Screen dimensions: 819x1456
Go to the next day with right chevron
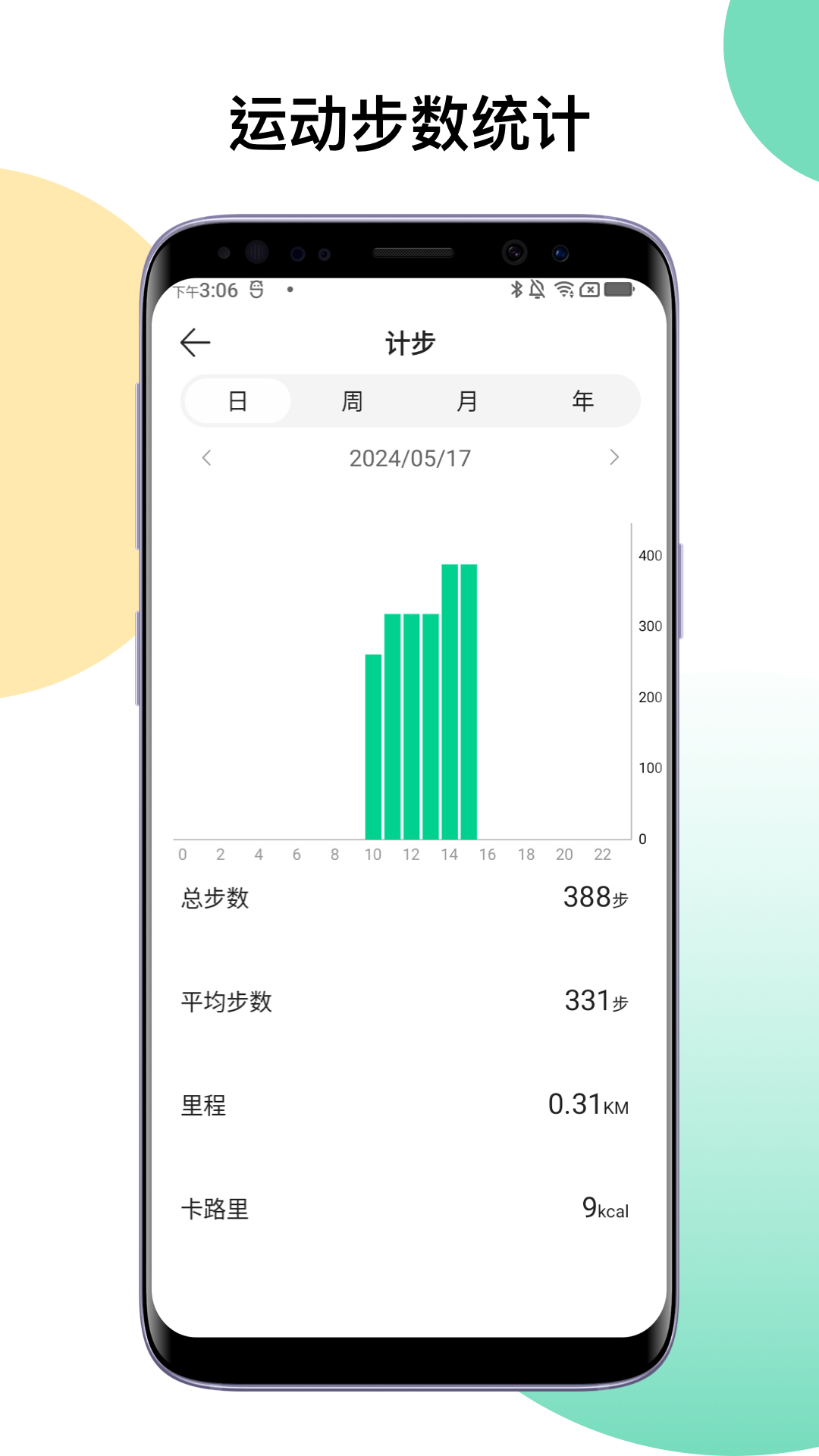tap(614, 457)
